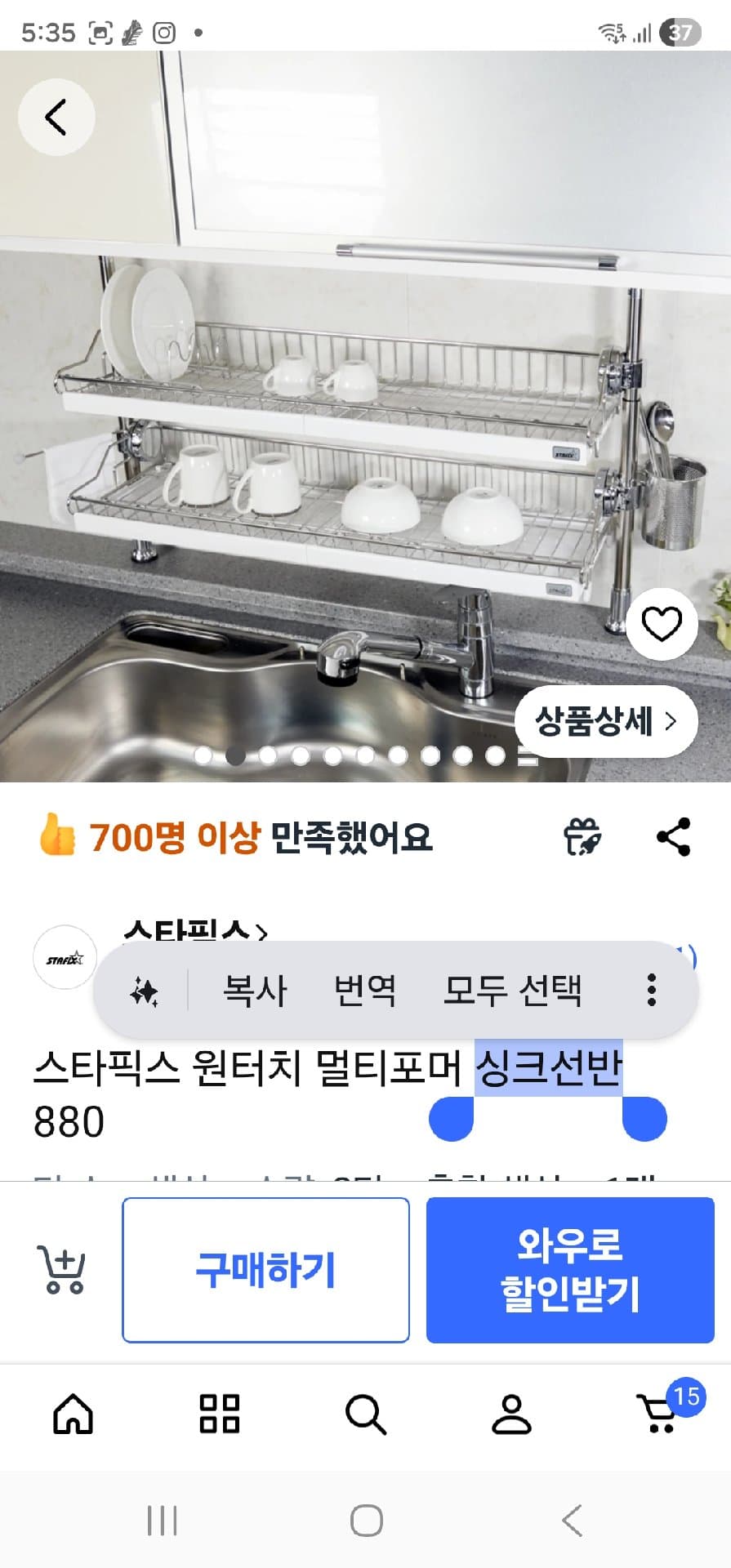
Task: Tap the AI sparkle icon in selection toolbar
Action: [x=147, y=991]
